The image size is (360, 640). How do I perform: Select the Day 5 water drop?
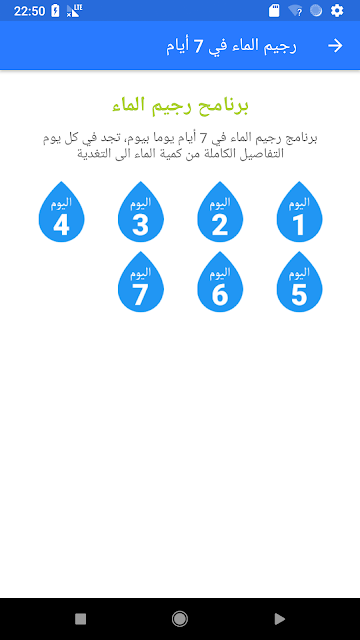click(x=299, y=282)
